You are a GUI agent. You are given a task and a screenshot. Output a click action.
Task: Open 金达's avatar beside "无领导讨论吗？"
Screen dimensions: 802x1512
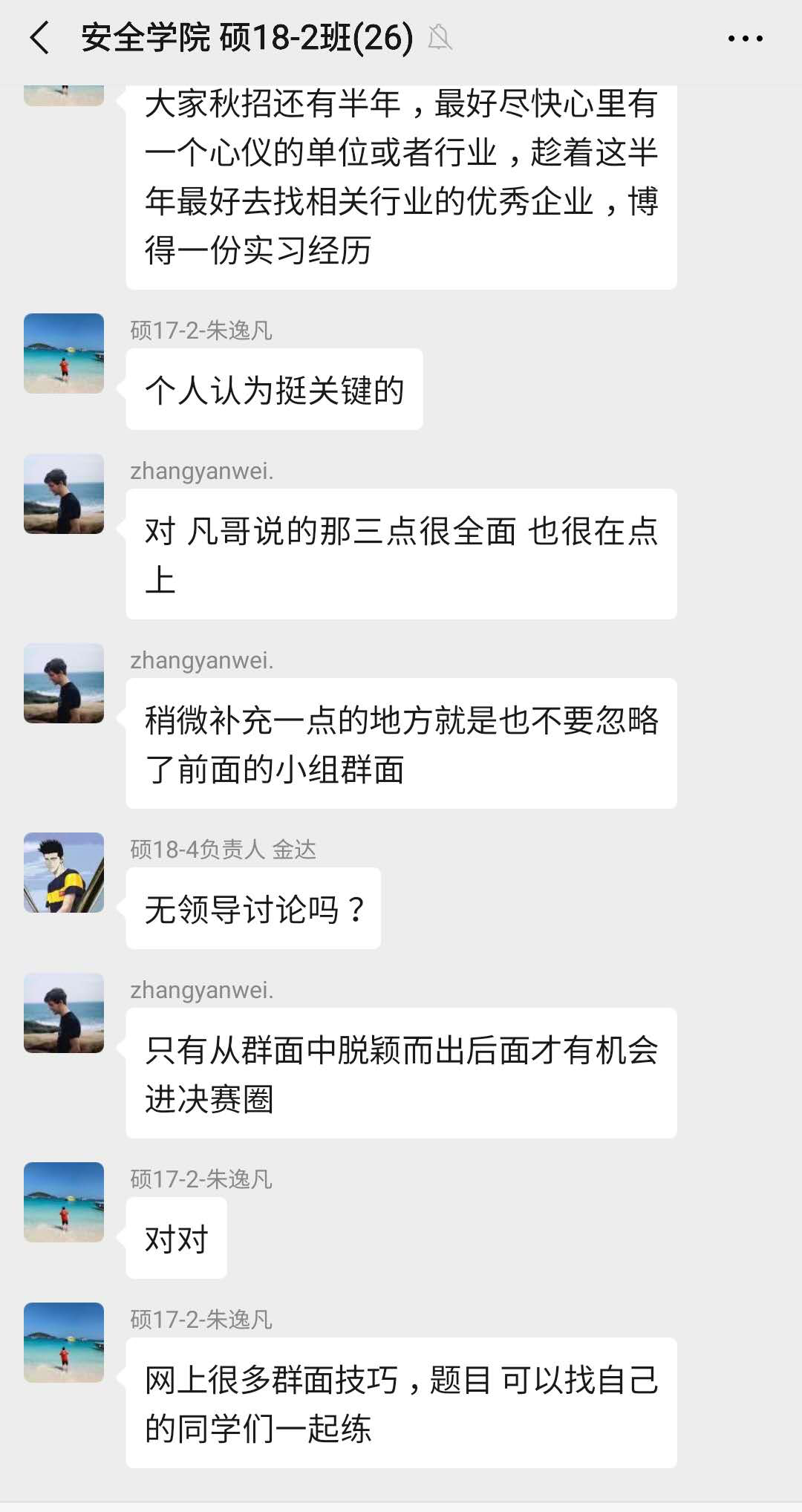[64, 873]
